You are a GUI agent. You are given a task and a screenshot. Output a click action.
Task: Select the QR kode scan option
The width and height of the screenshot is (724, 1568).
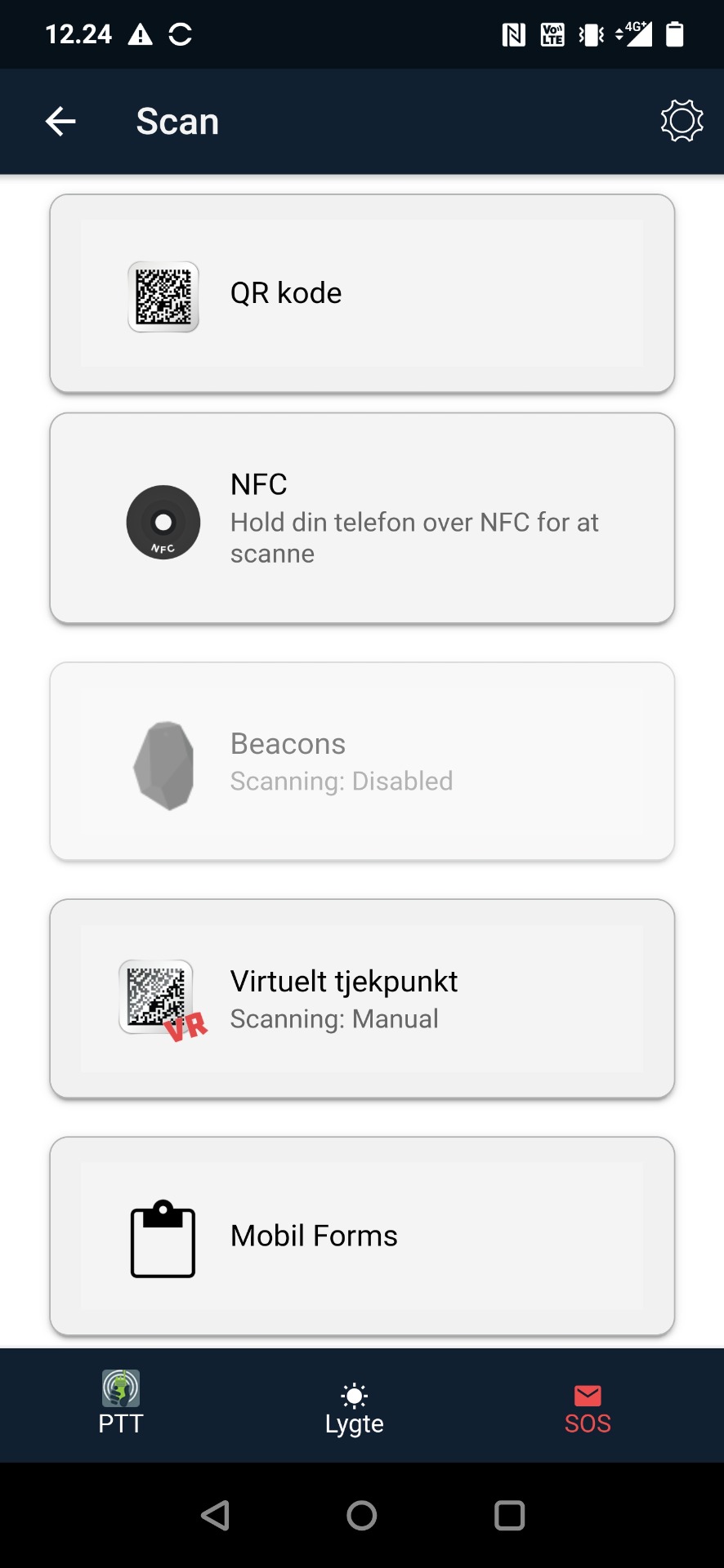362,293
